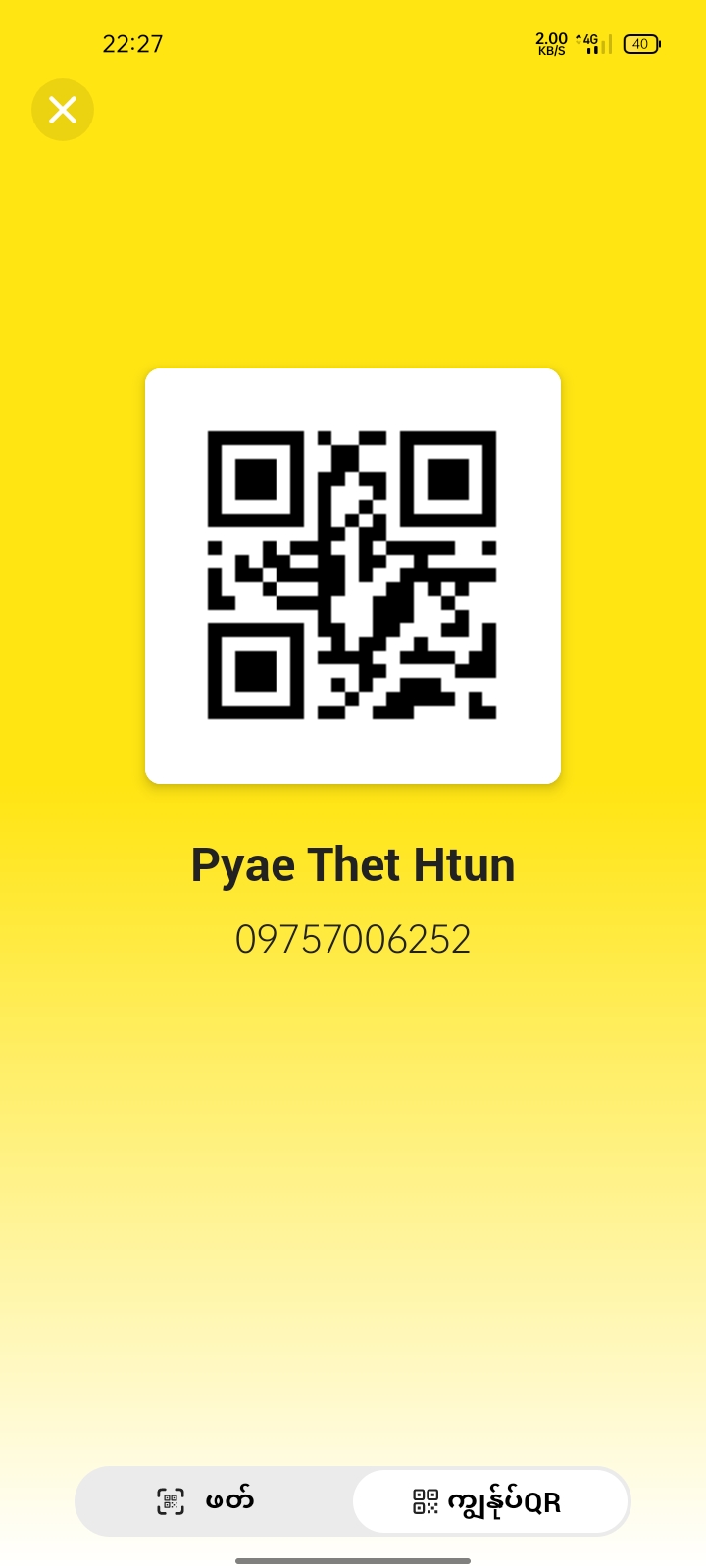The image size is (706, 1568).
Task: Select the ကျွန်ုပ်QR tab
Action: click(489, 1500)
